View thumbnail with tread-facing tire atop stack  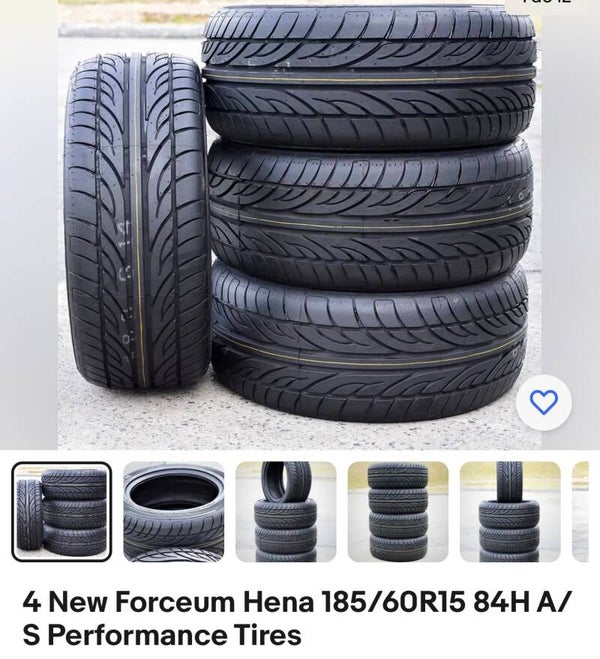pos(509,511)
